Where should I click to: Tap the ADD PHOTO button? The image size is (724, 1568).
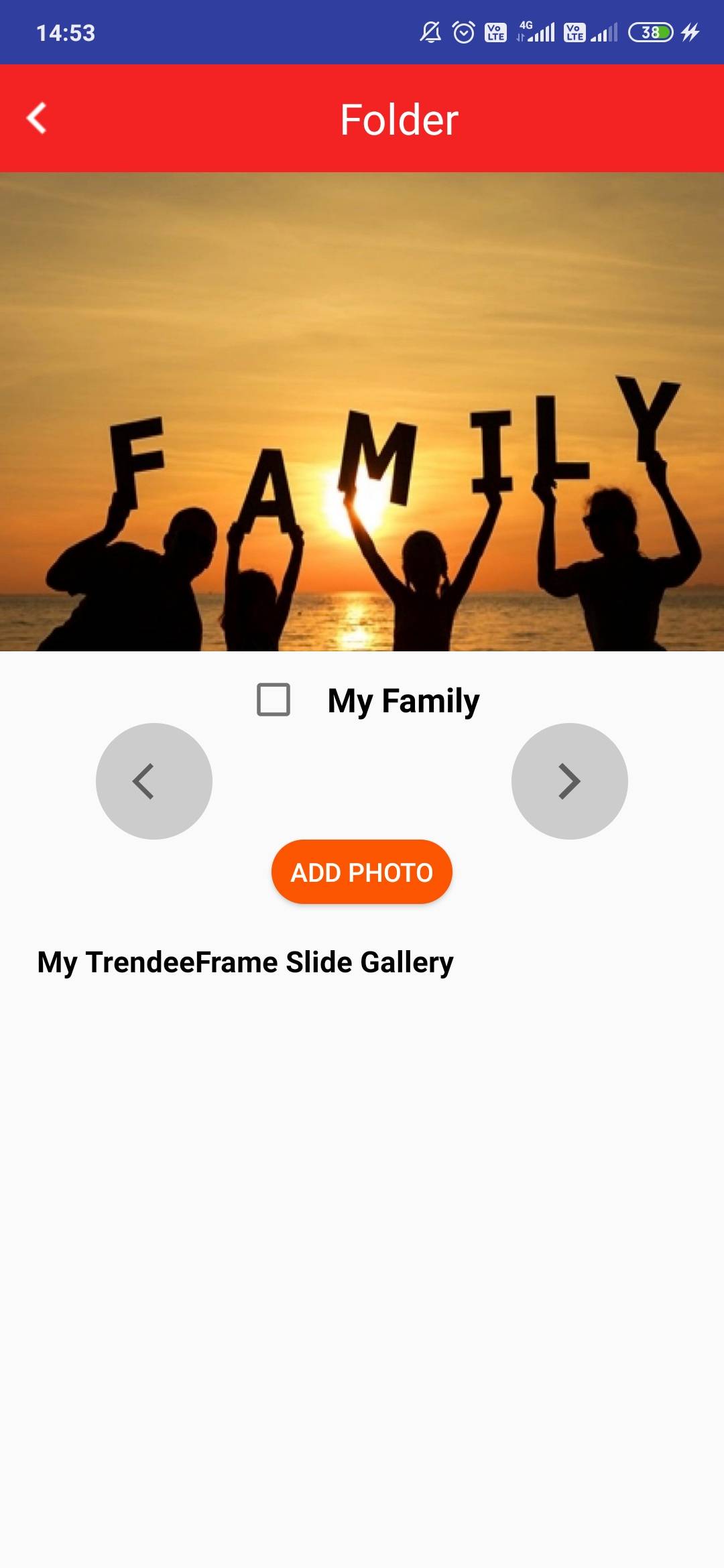(362, 872)
